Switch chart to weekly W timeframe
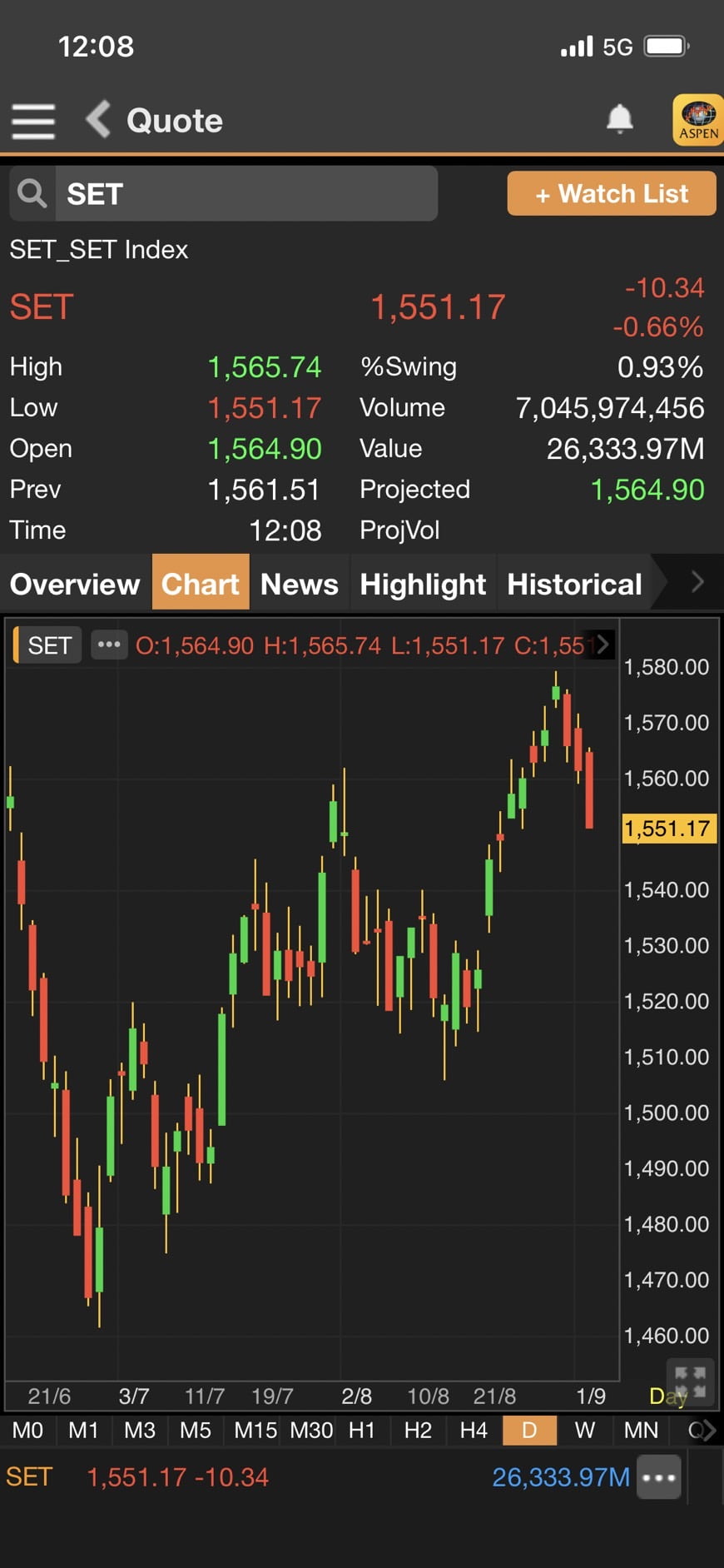The height and width of the screenshot is (1568, 724). click(x=584, y=1431)
